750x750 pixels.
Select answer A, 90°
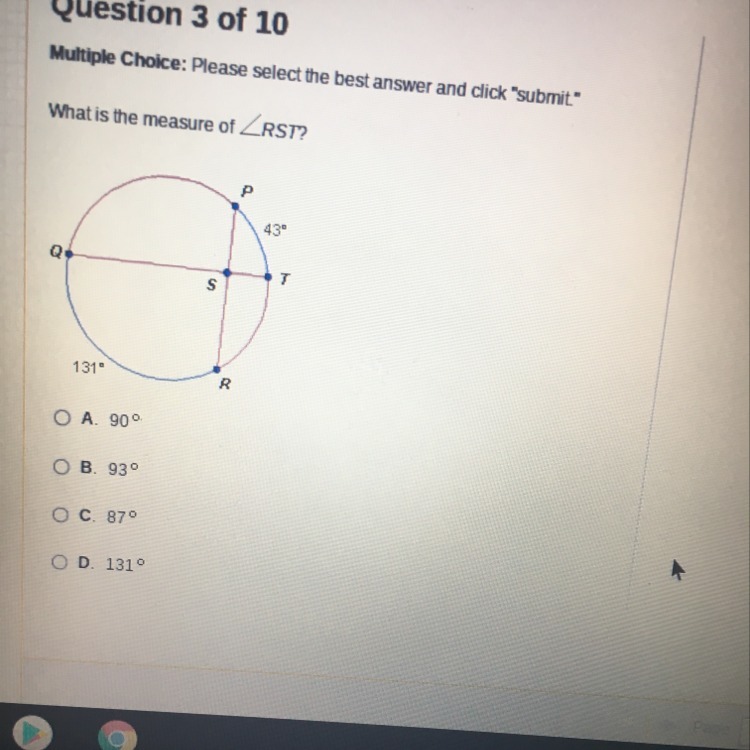click(62, 418)
